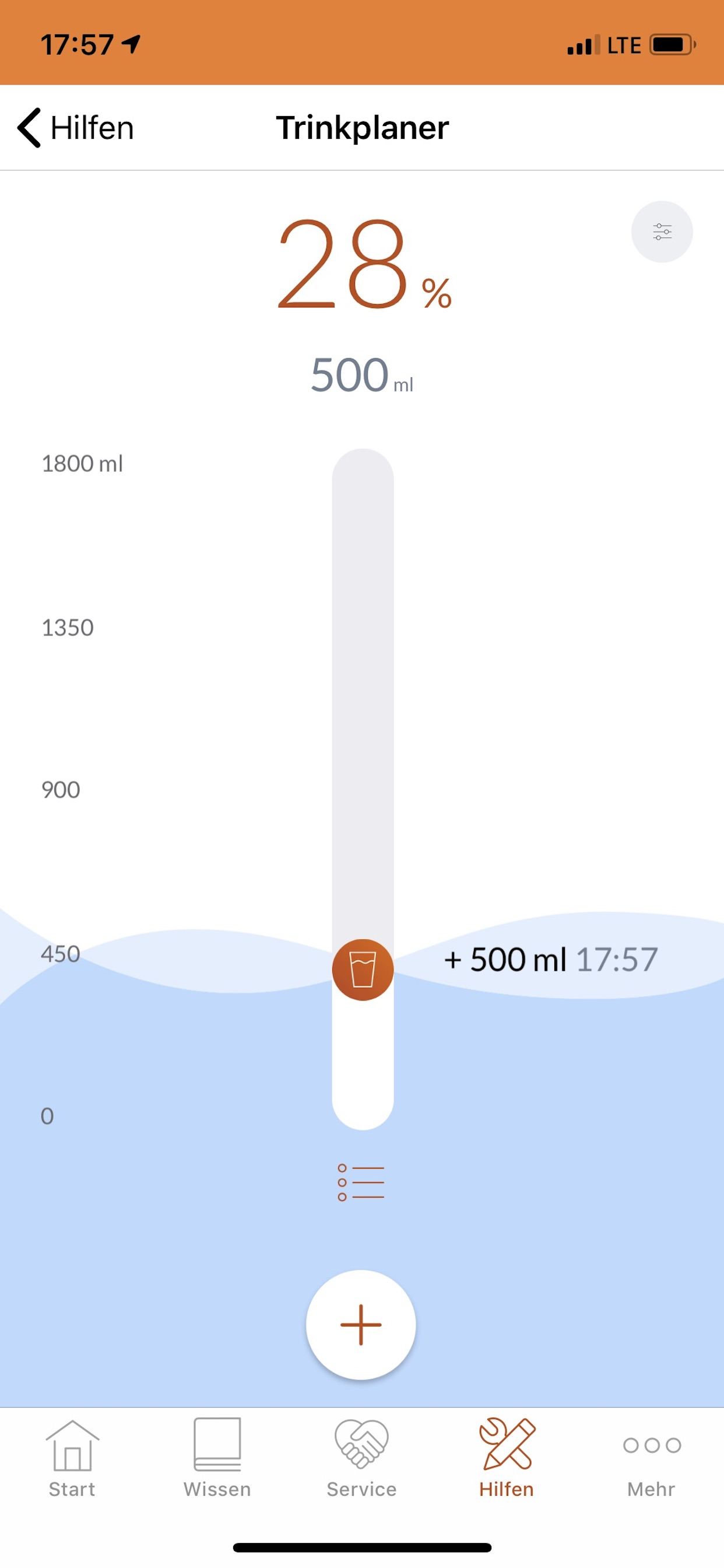Go back to Hilfen
724x1568 pixels.
coord(75,128)
